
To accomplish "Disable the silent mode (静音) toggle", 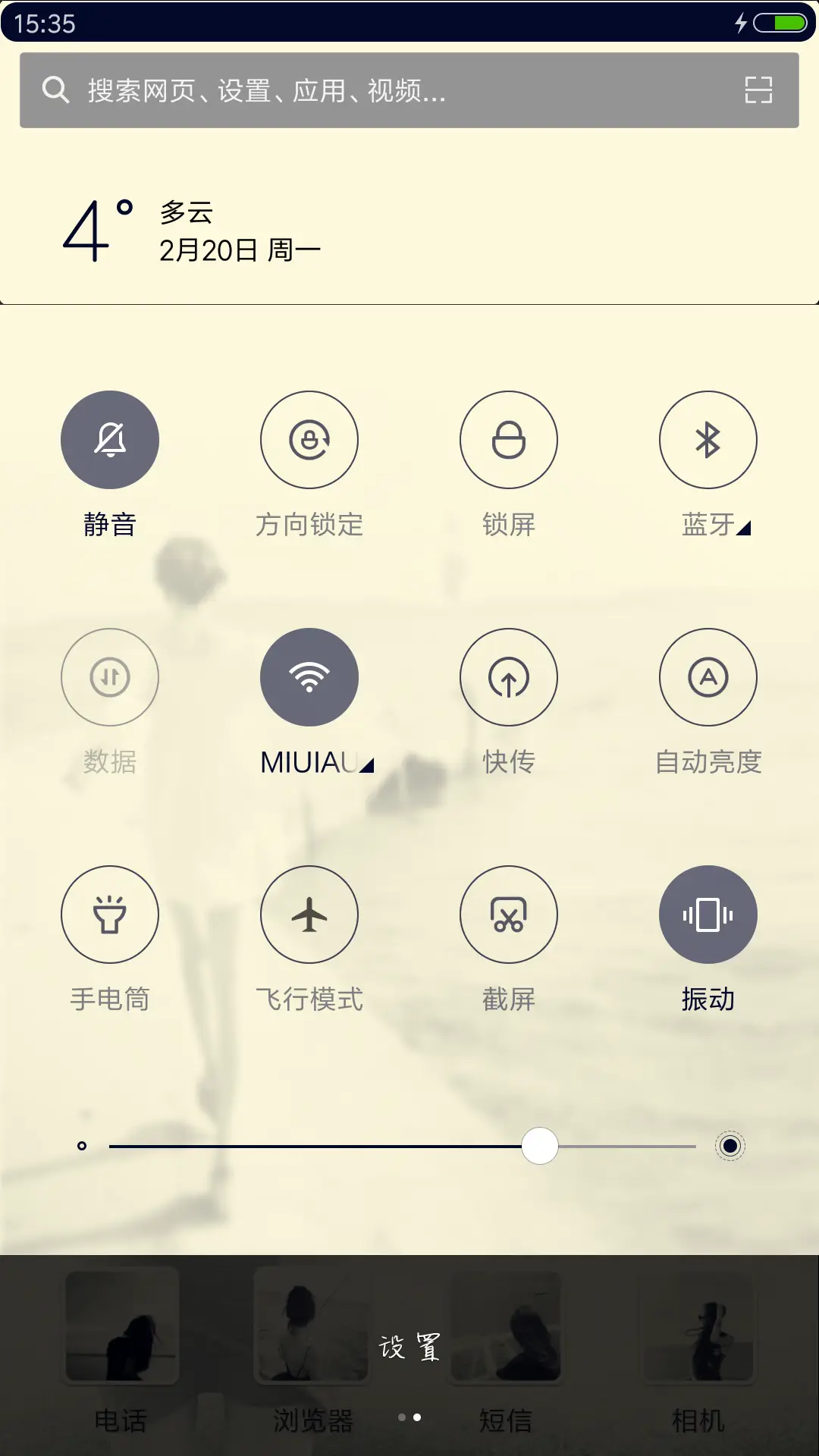I will (x=110, y=439).
